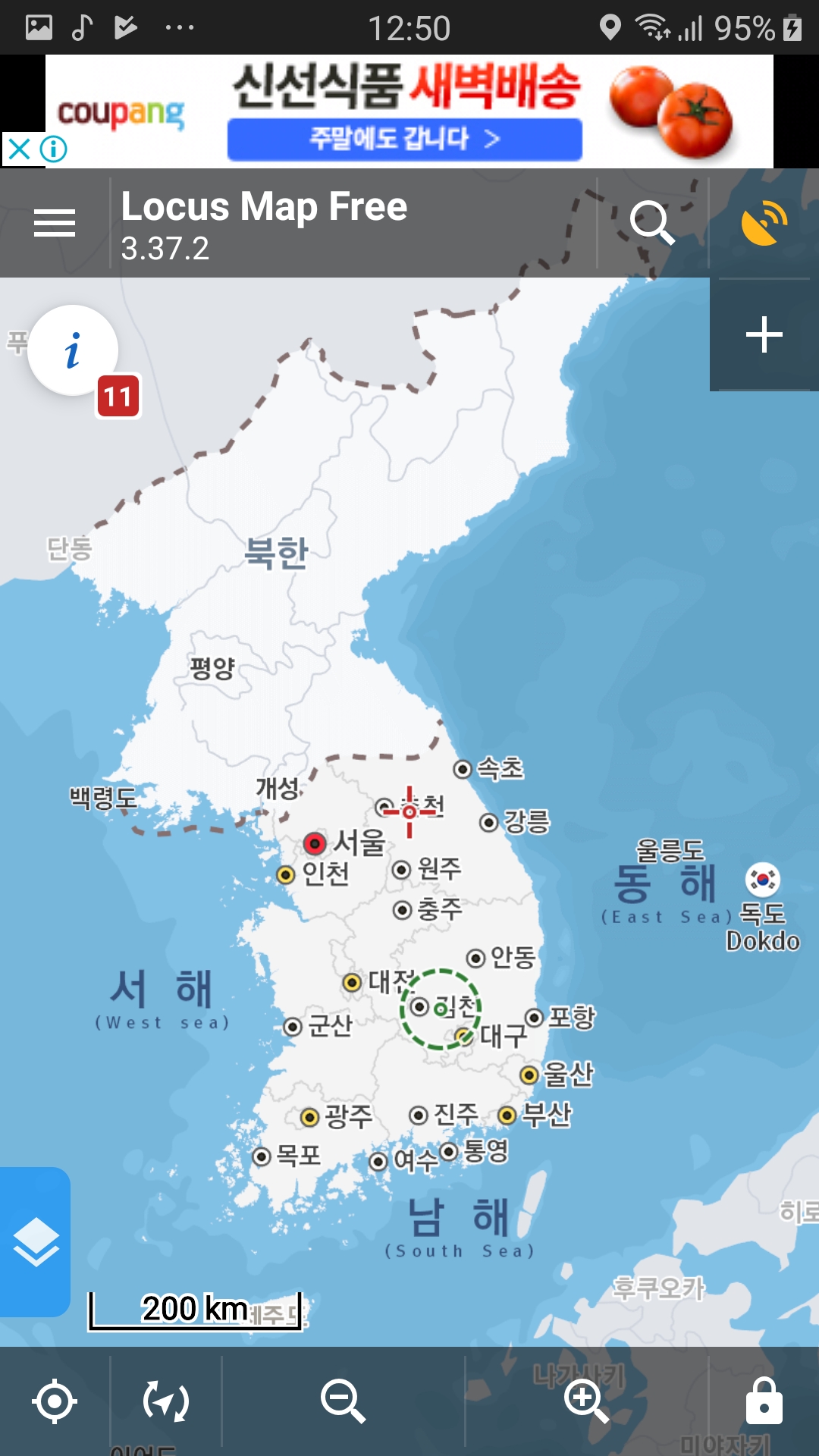Screen dimensions: 819x1456
Task: Open the info button with 11 notifications
Action: 73,350
